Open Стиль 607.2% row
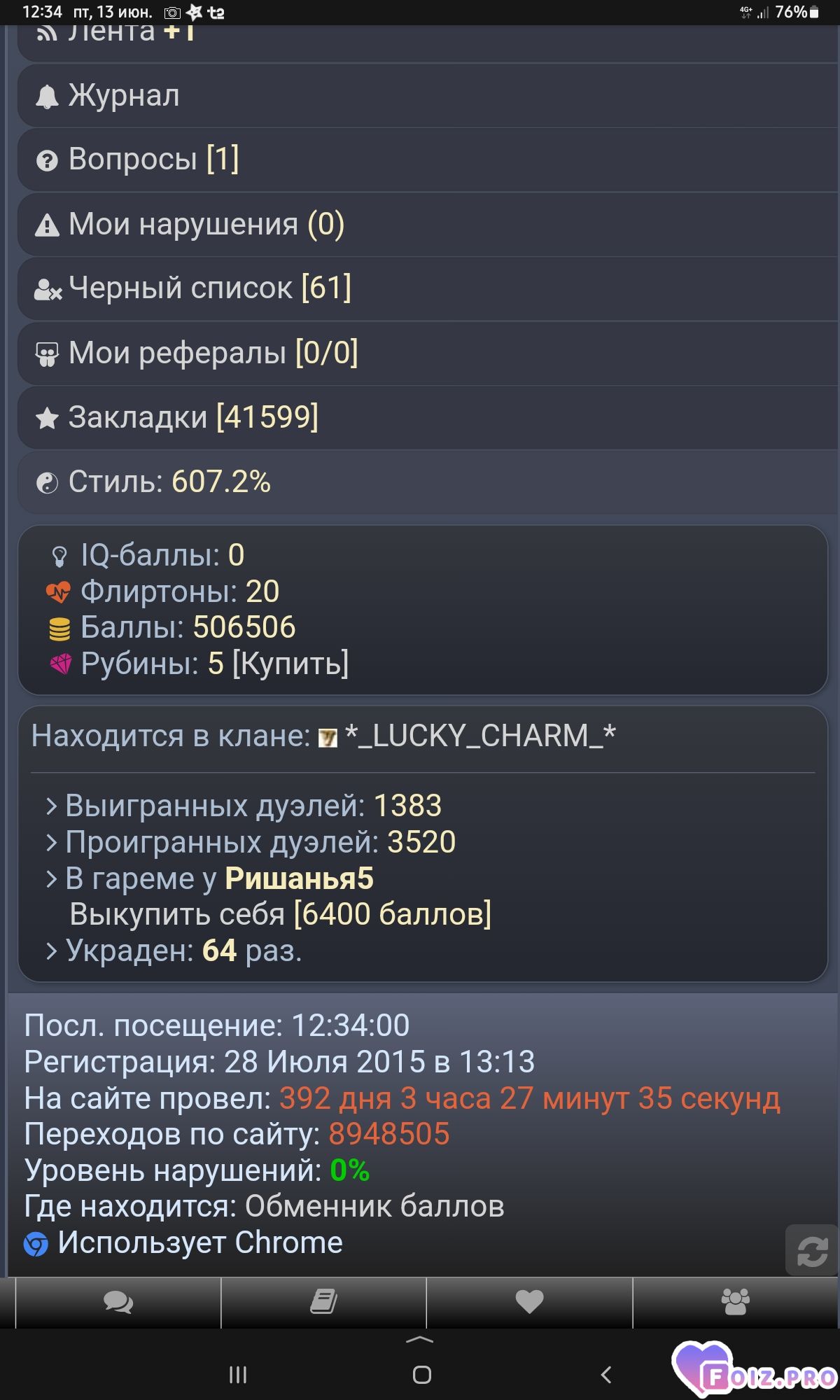The image size is (840, 1400). tap(169, 482)
